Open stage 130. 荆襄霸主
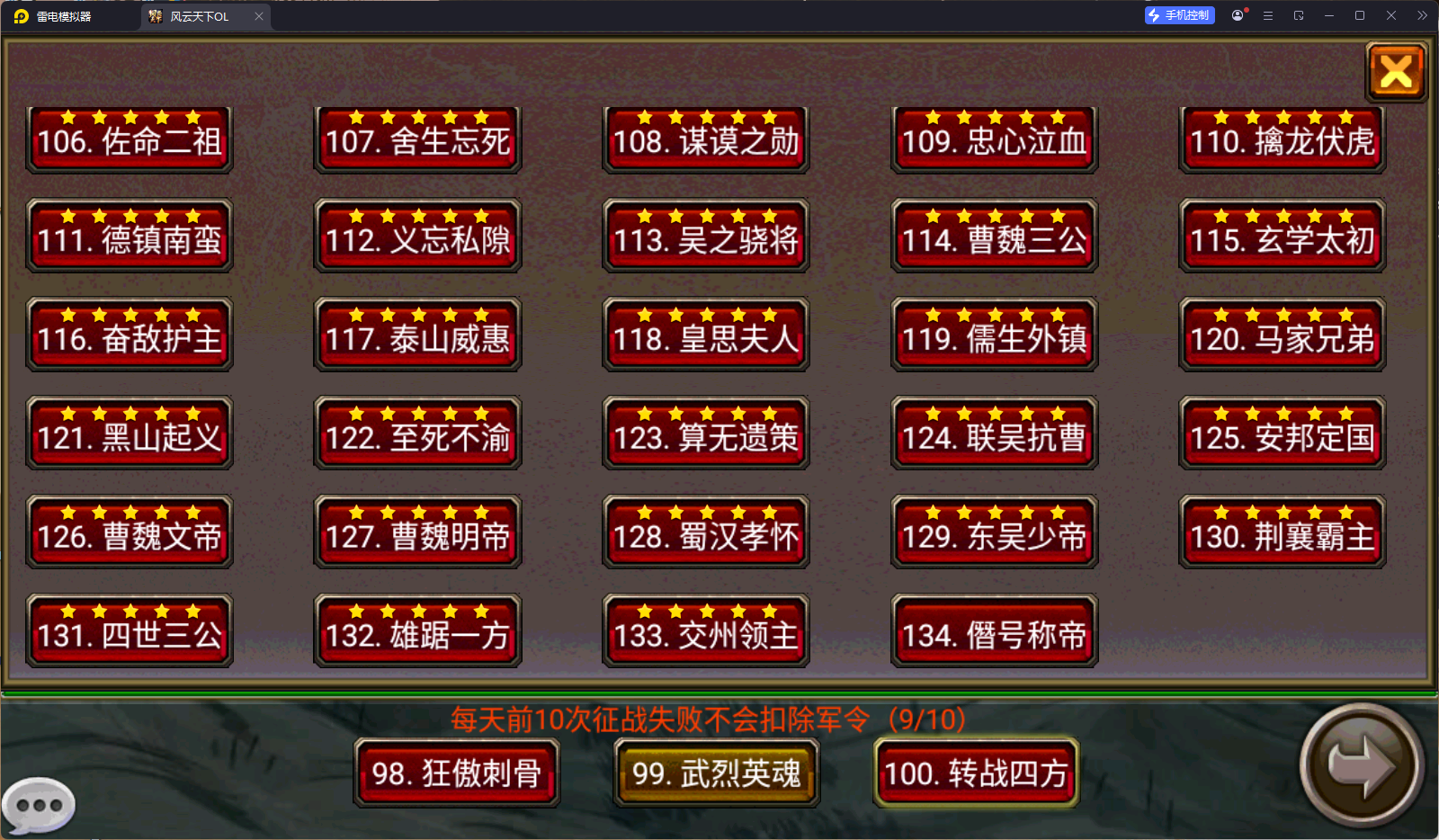The height and width of the screenshot is (840, 1439). 1283,536
